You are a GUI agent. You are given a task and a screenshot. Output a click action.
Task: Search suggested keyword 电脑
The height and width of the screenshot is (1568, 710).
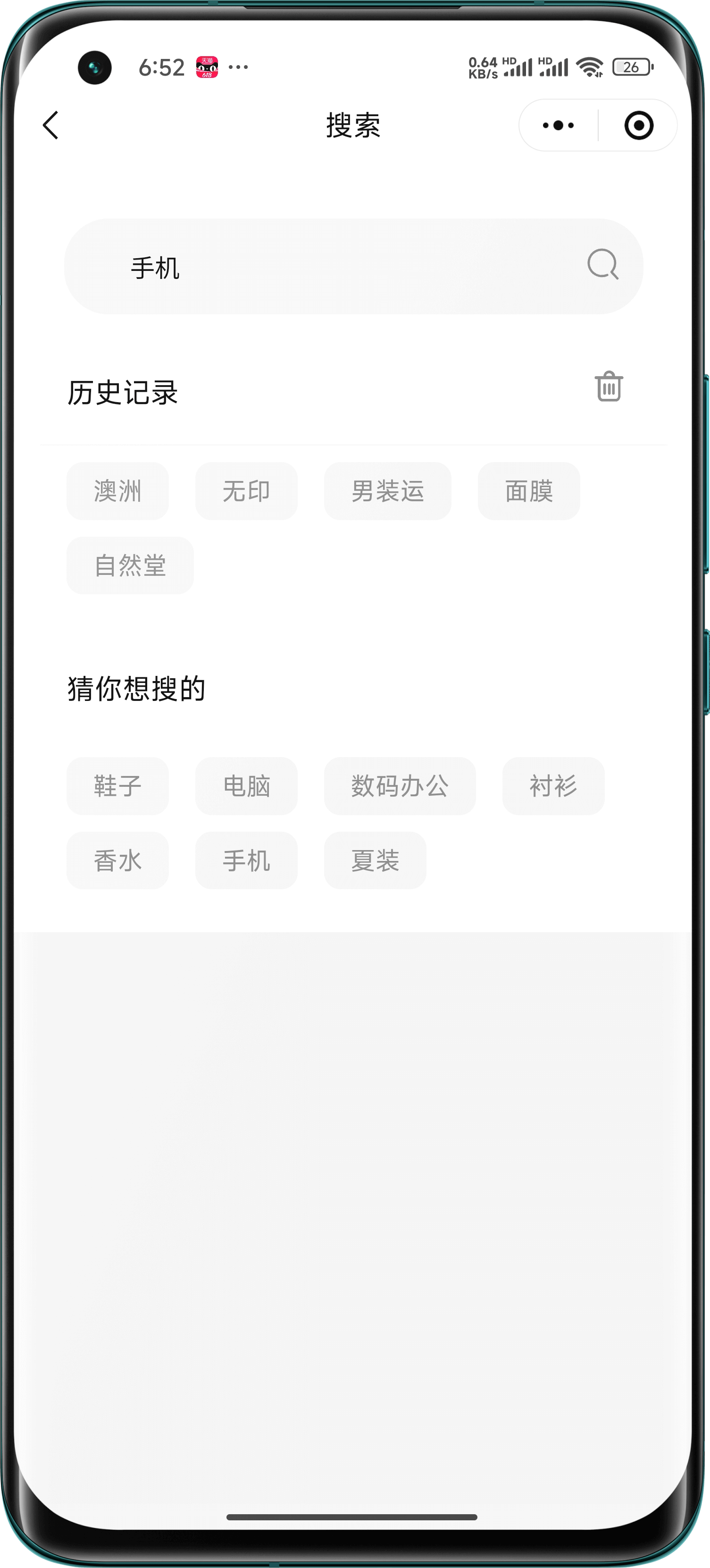[246, 786]
